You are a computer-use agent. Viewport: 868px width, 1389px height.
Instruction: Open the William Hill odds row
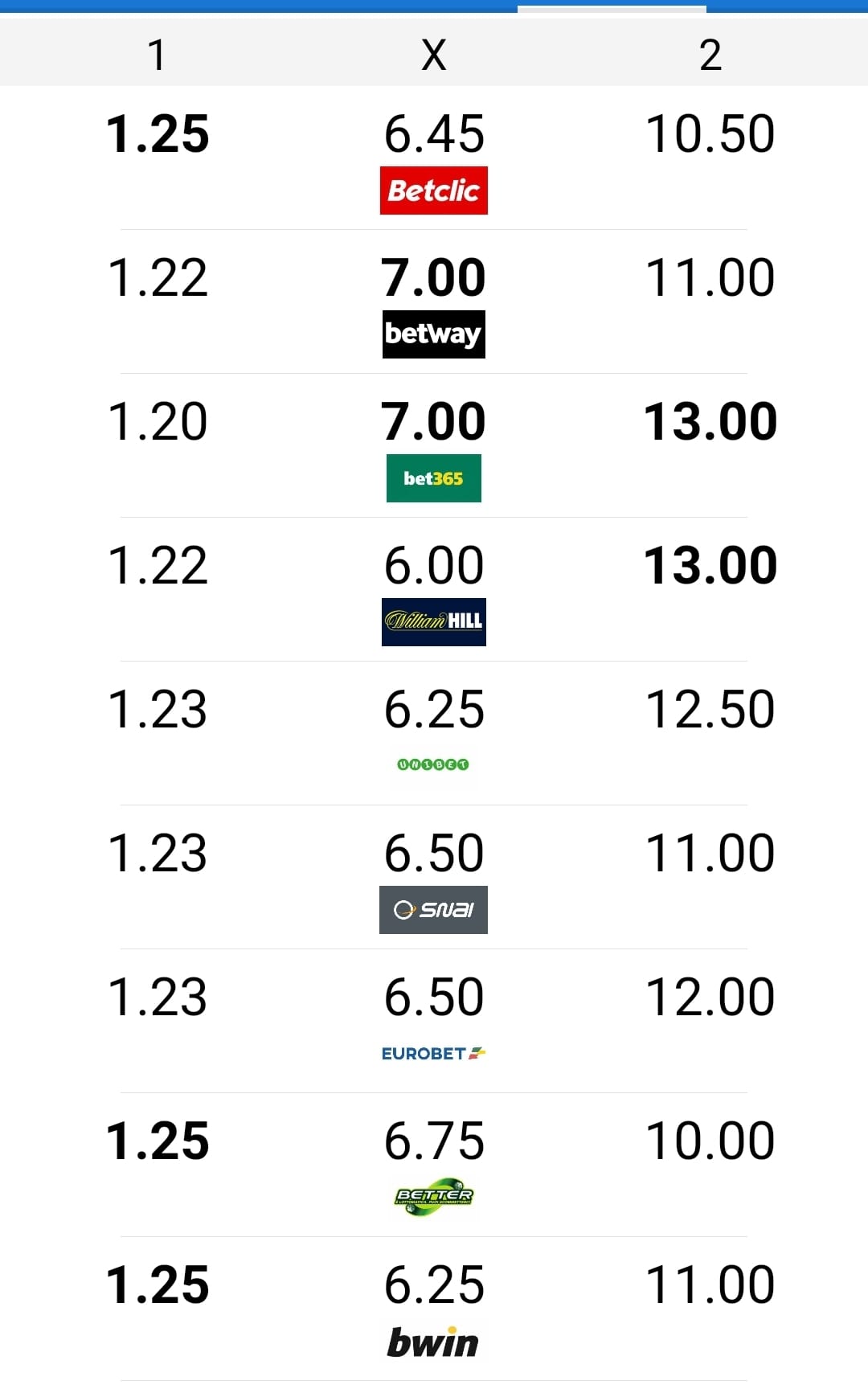coord(434,622)
